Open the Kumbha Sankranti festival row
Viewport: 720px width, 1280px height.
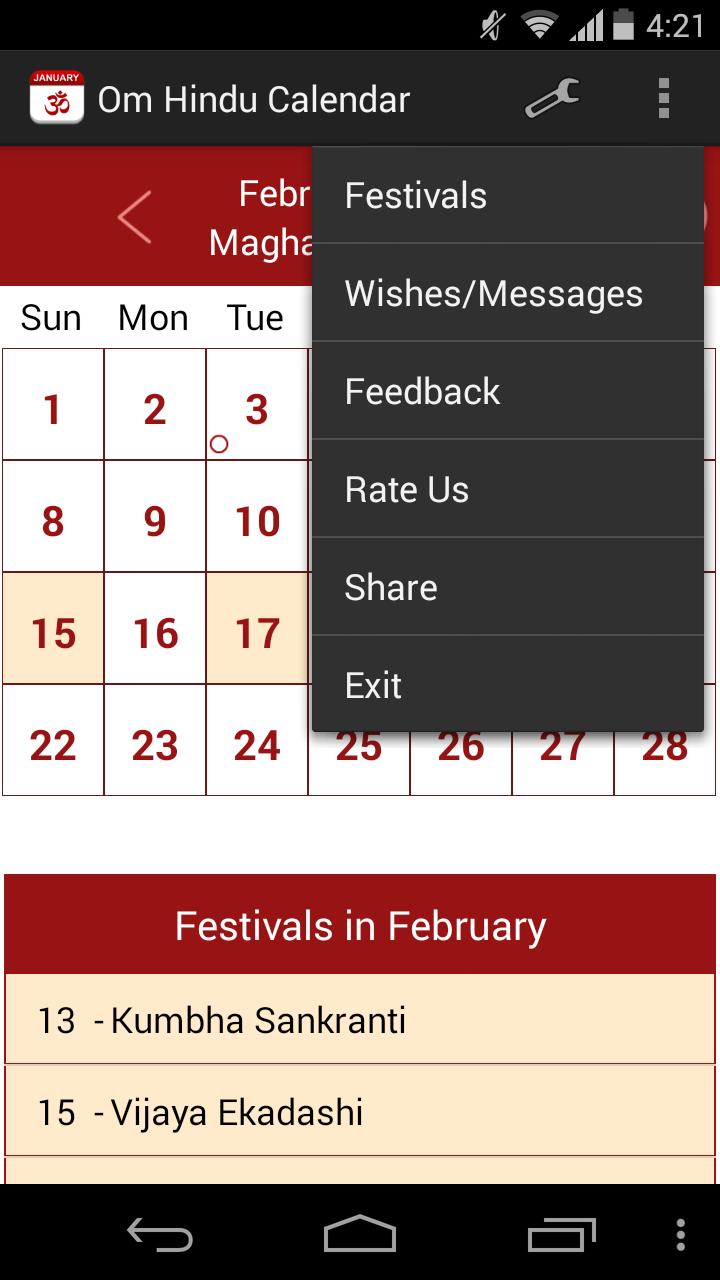360,1020
